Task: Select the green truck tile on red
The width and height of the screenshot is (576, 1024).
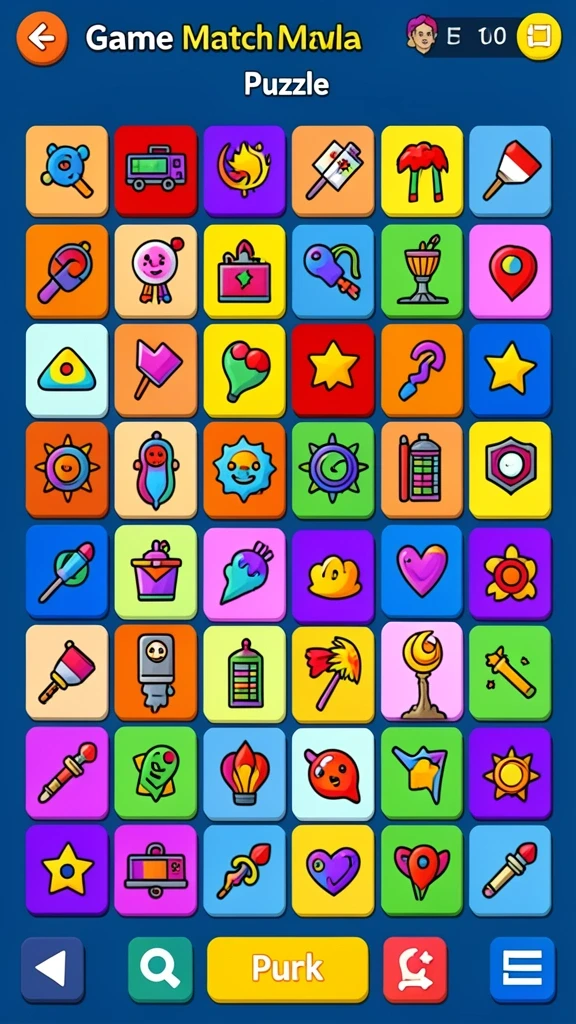Action: [x=155, y=171]
